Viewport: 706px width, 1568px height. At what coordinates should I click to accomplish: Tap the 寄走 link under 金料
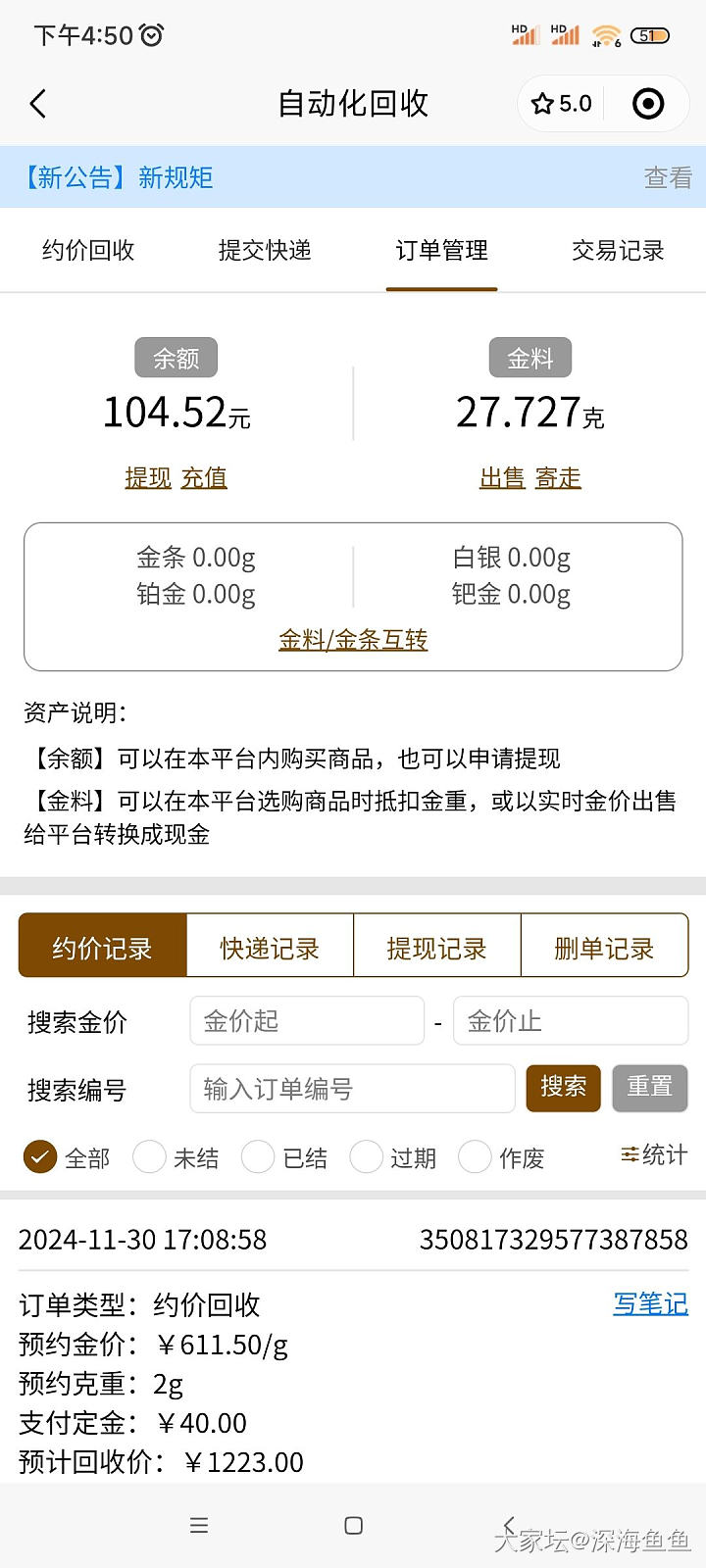click(x=558, y=478)
